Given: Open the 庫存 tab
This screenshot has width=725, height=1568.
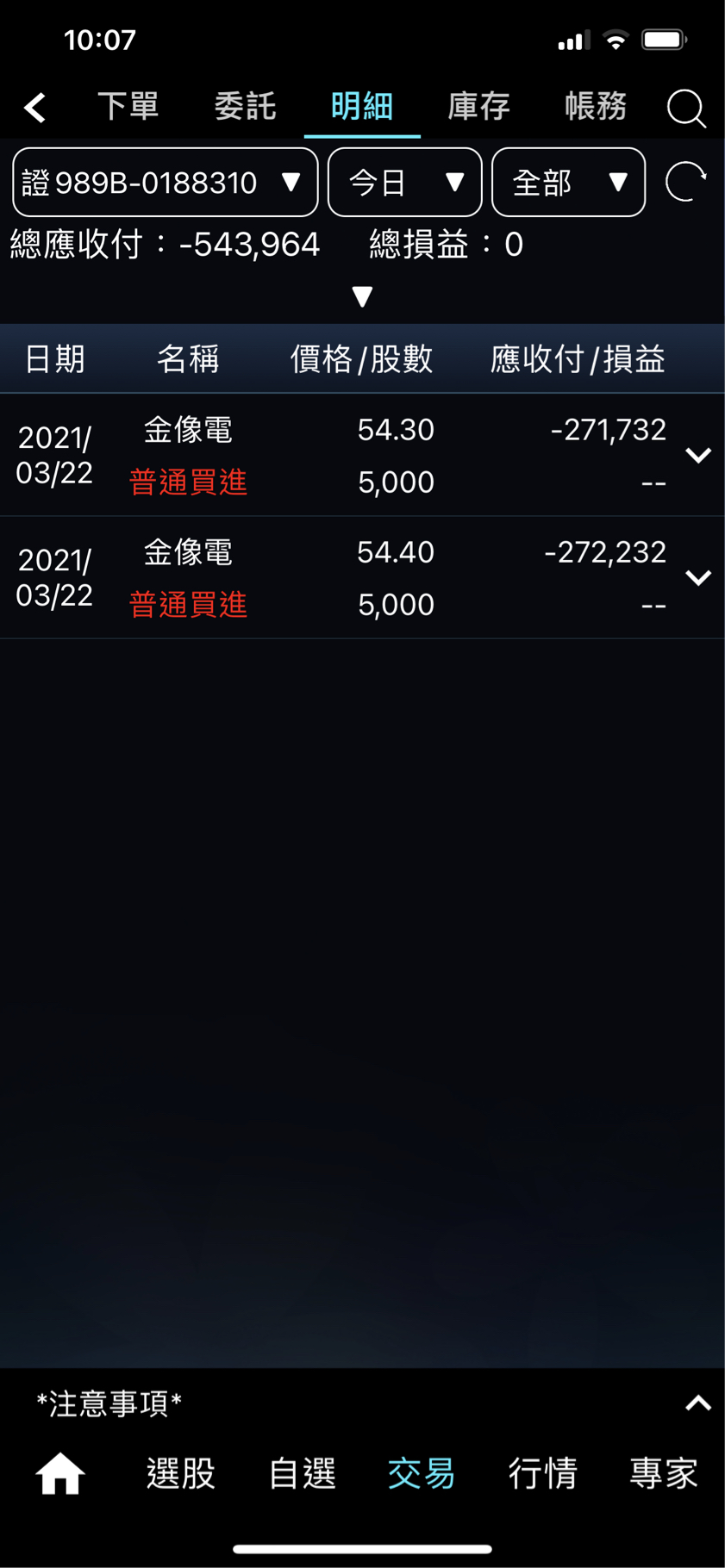Looking at the screenshot, I should (x=478, y=107).
